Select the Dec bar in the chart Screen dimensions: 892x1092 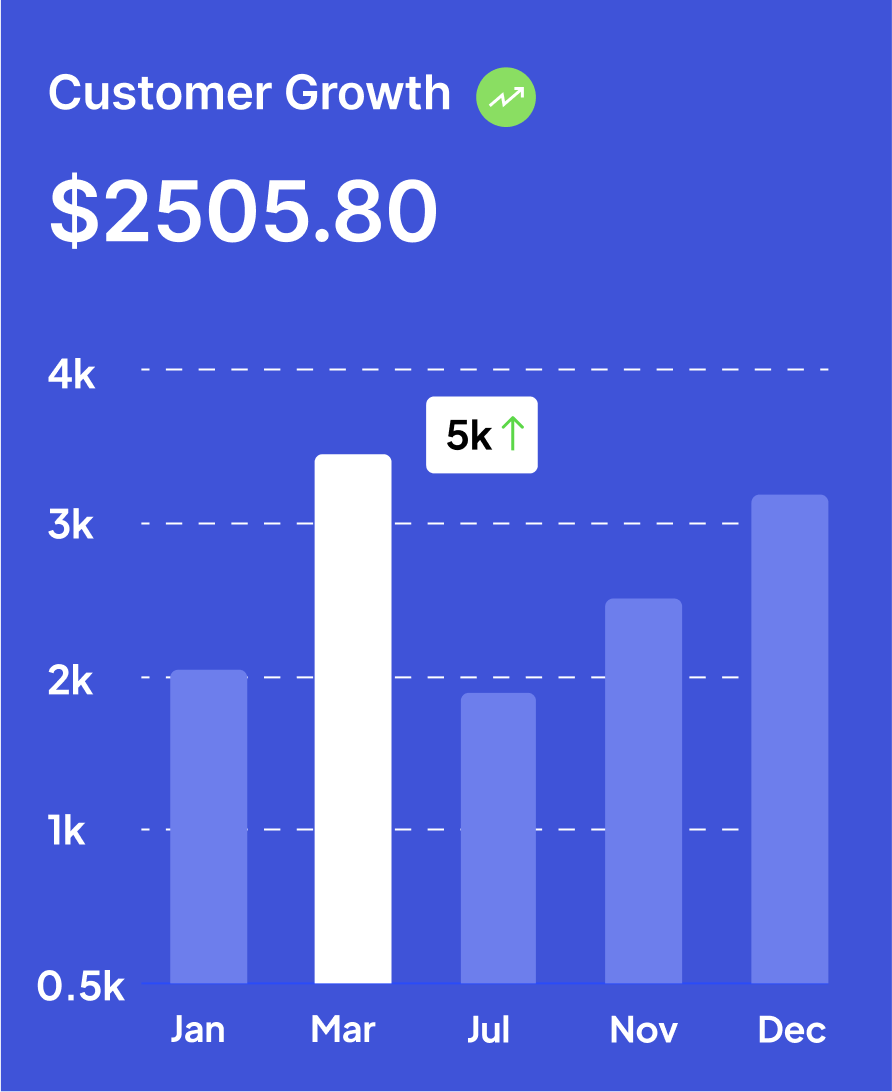(789, 738)
